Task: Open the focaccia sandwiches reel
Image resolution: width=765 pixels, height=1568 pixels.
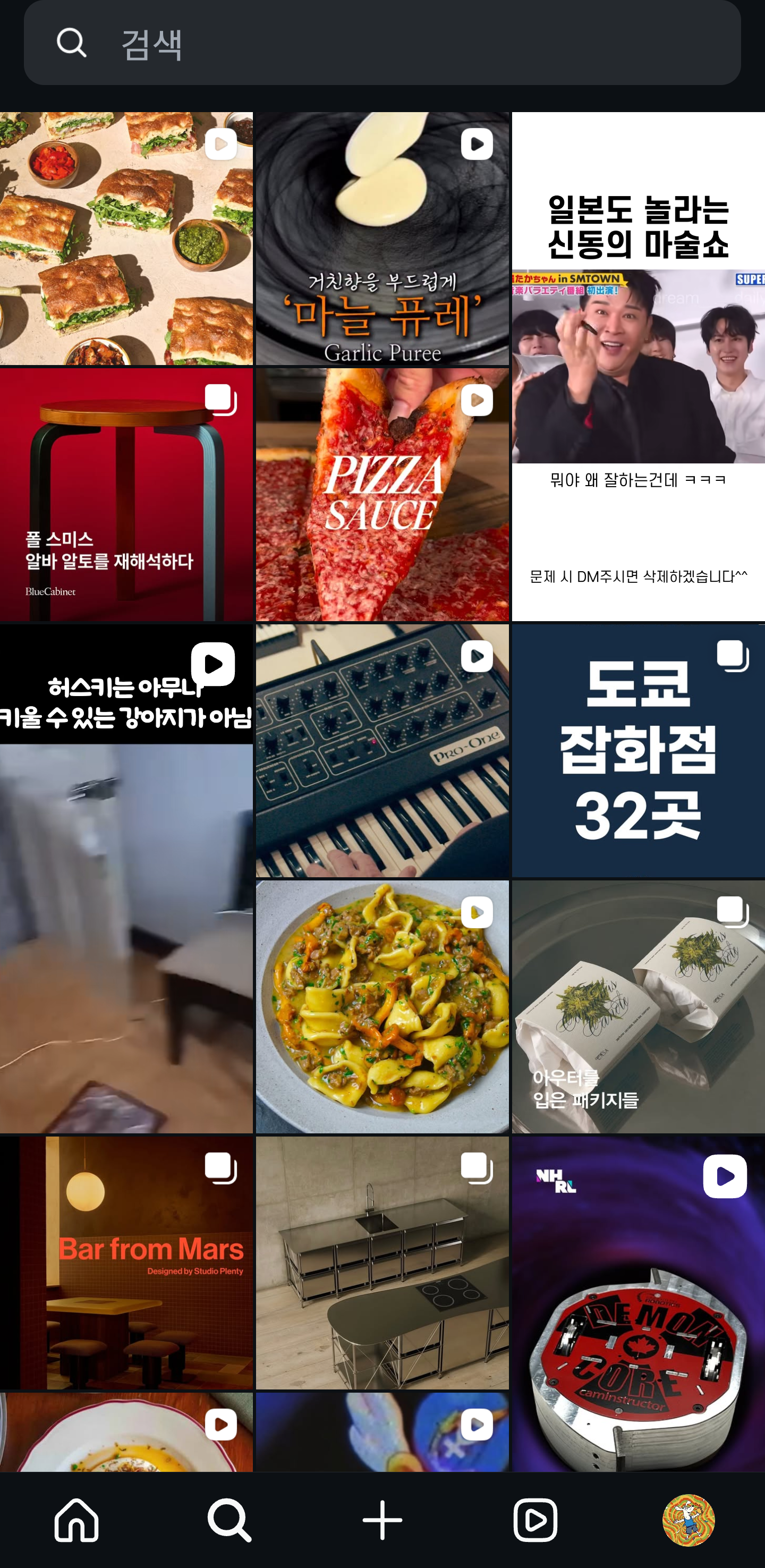Action: tap(126, 239)
